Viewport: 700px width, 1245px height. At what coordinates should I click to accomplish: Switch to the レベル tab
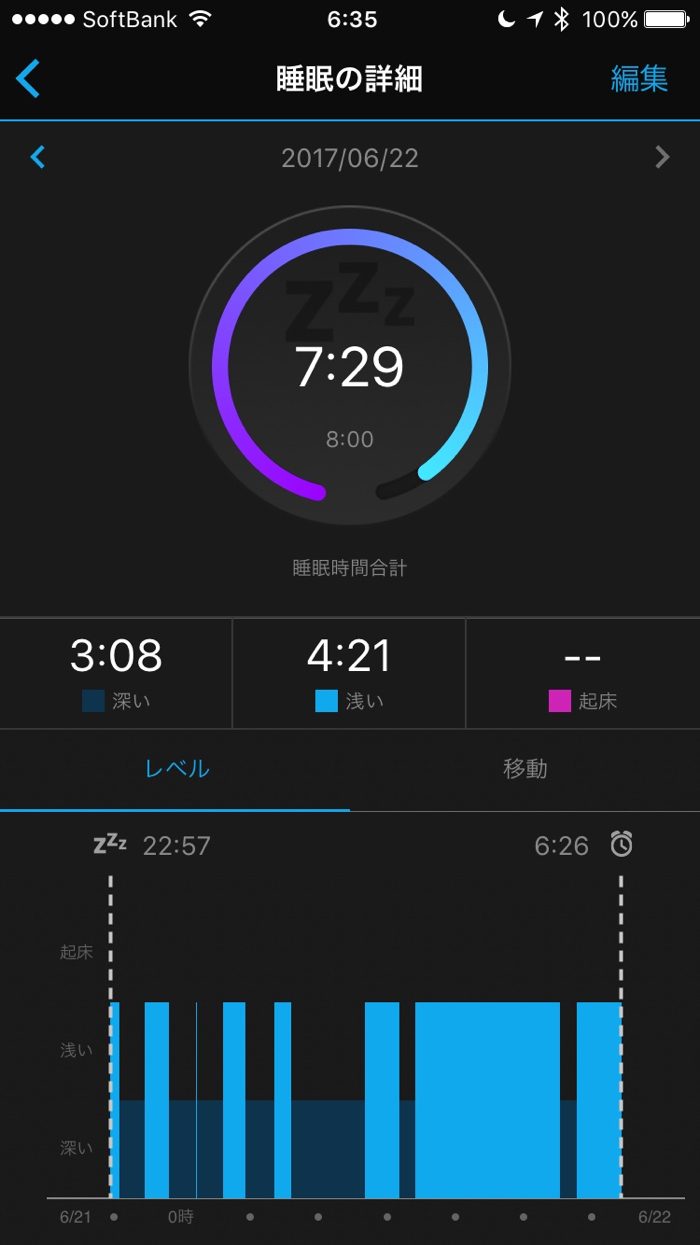click(x=176, y=769)
